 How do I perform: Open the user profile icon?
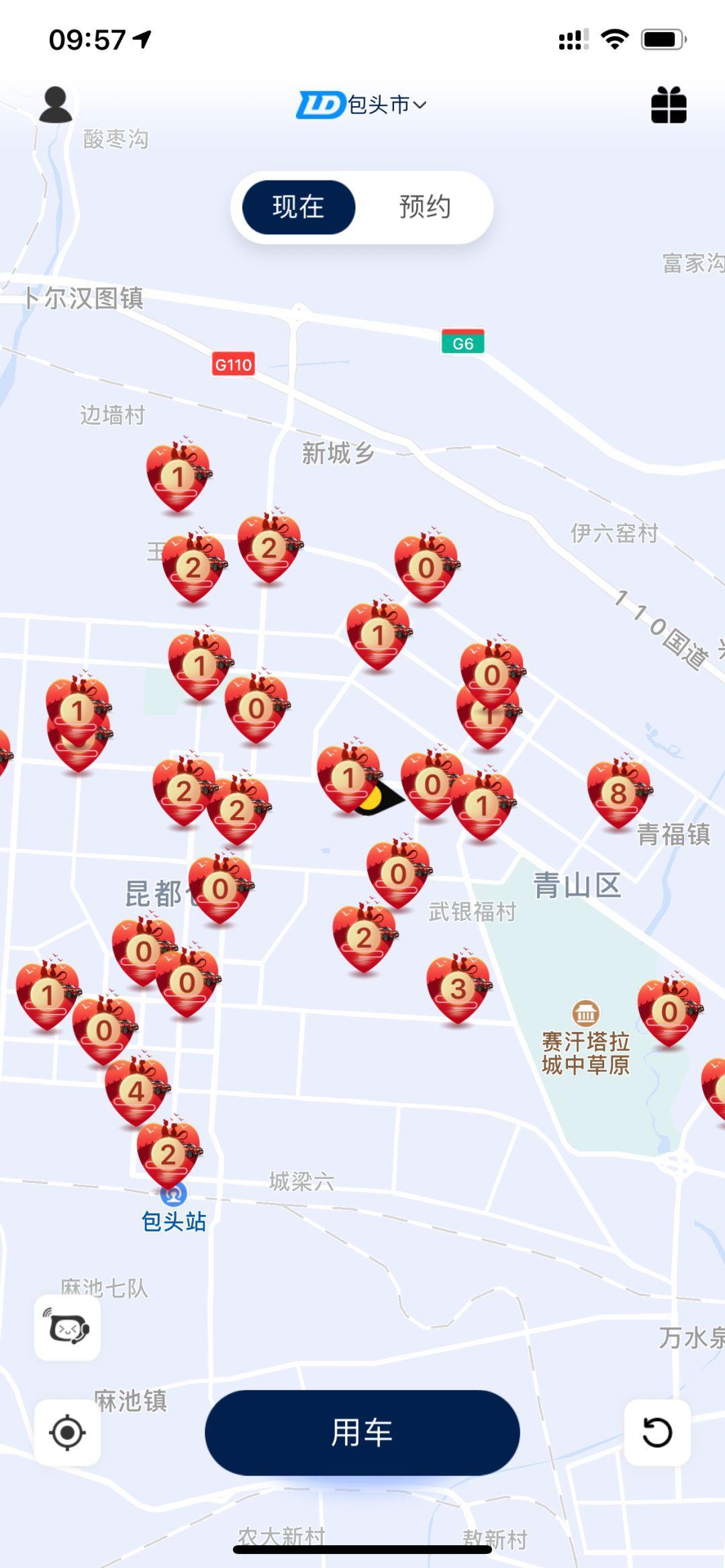pos(55,105)
